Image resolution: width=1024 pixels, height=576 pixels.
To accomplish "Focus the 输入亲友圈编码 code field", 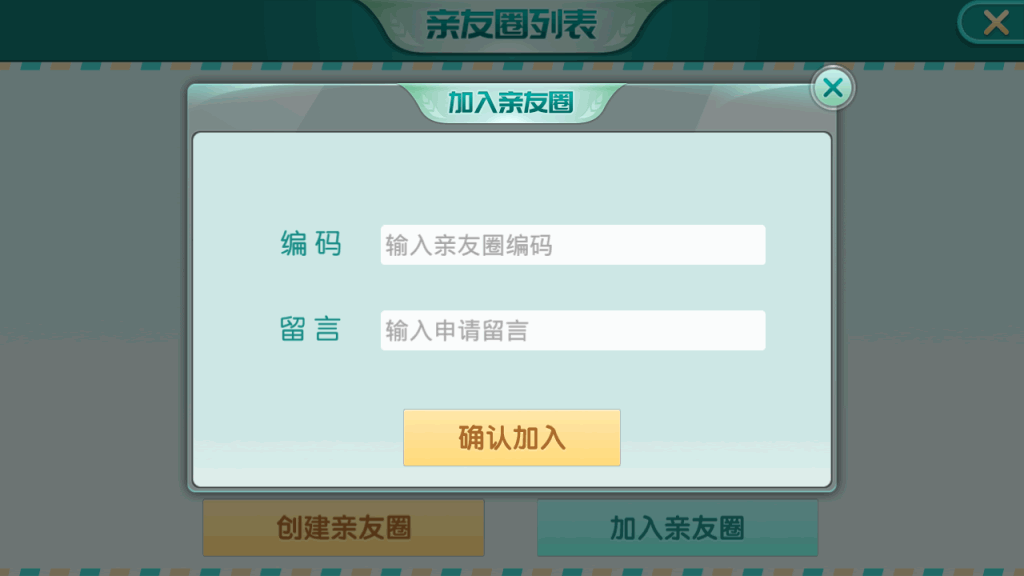I will [x=572, y=245].
